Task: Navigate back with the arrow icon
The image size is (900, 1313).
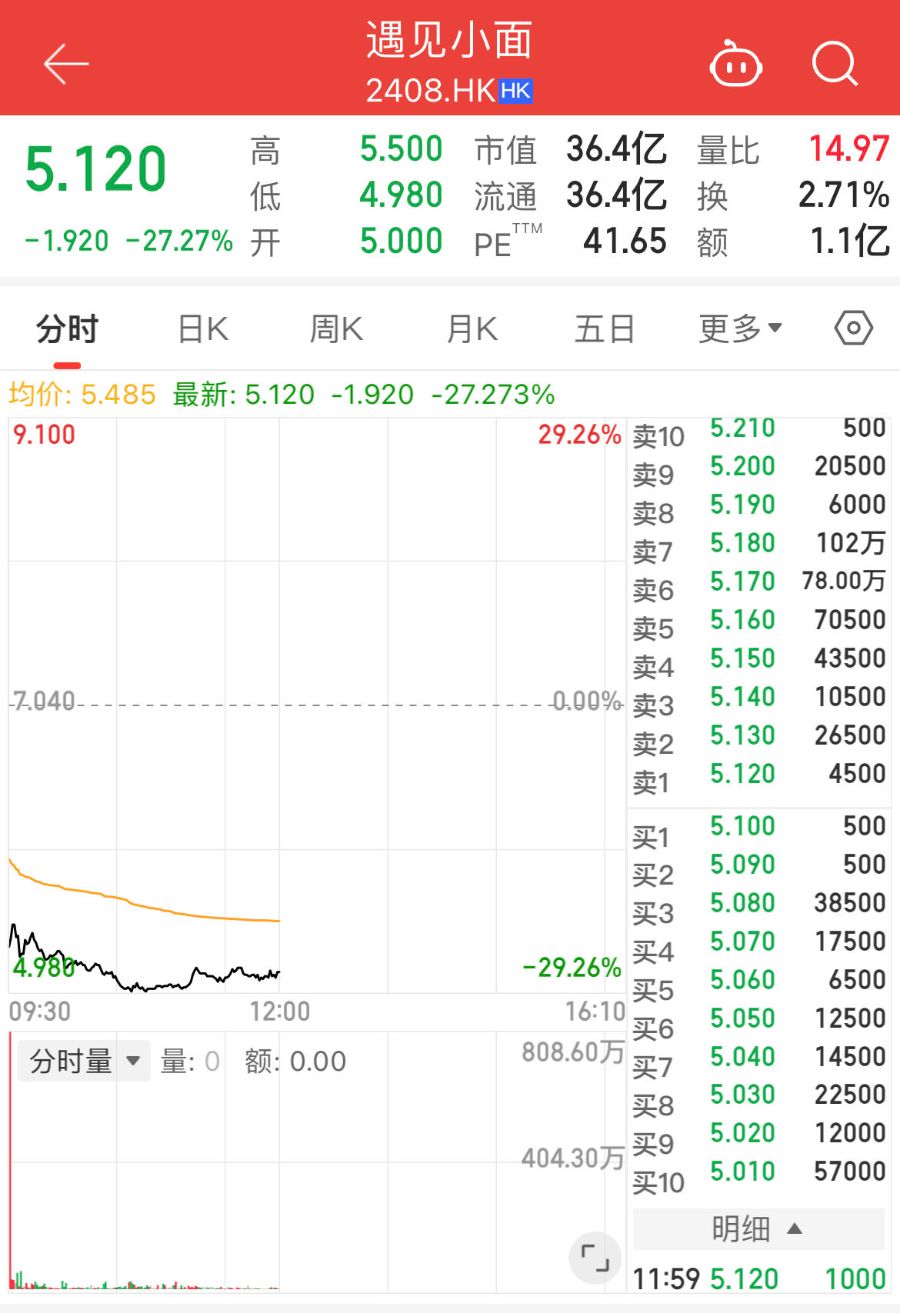Action: (66, 62)
